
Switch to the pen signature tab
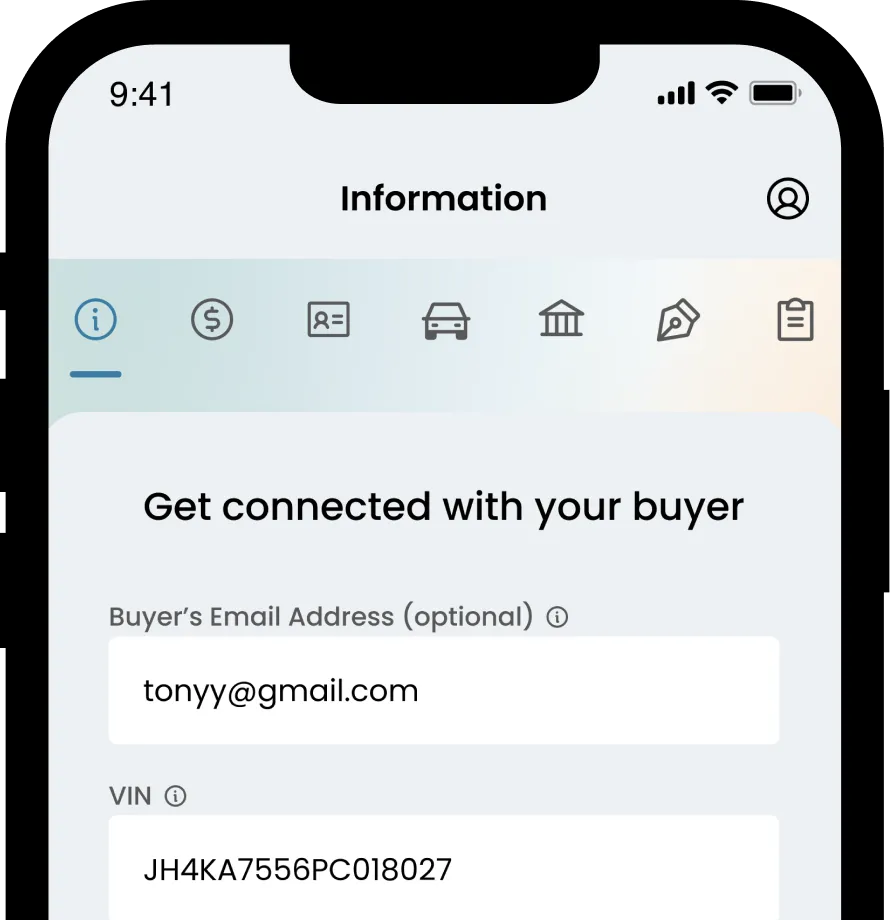click(x=678, y=322)
